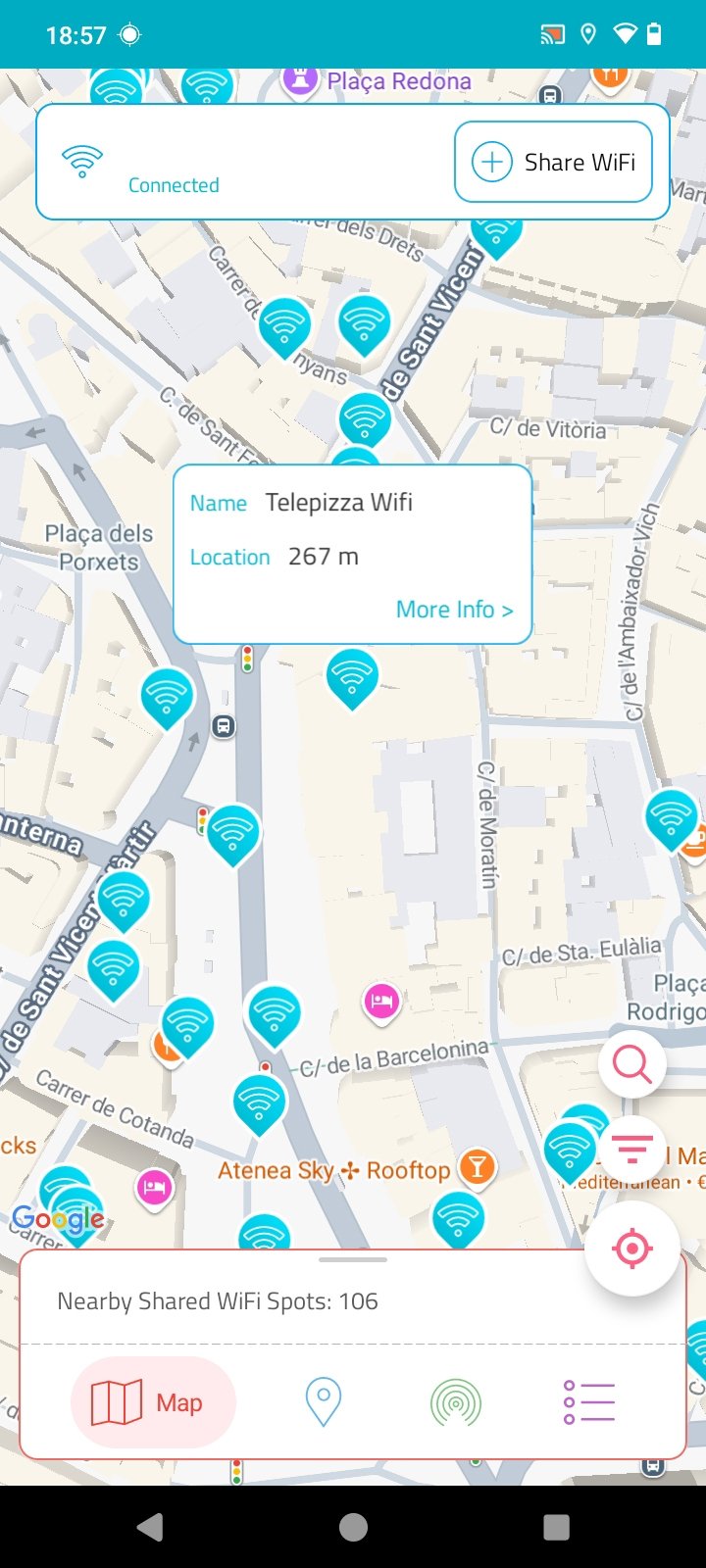Go back with system back button

pos(150,1527)
